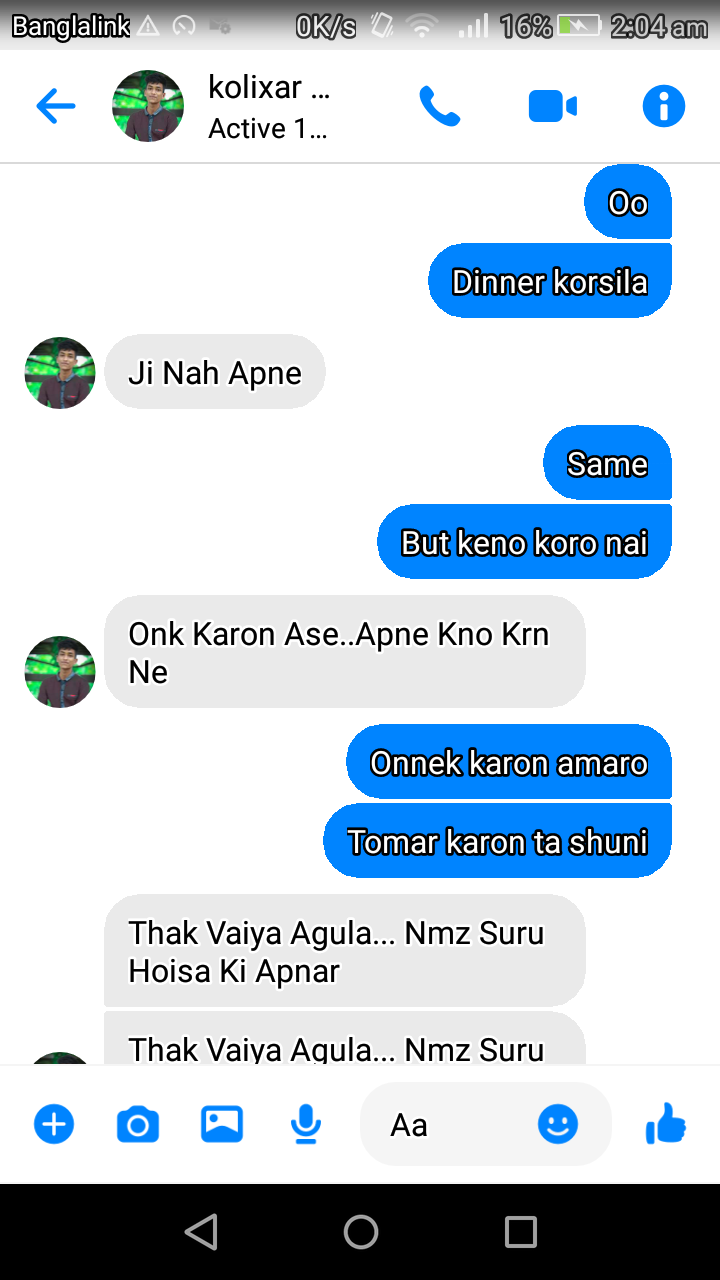The height and width of the screenshot is (1280, 720).
Task: Tap the system home button
Action: coord(360,1232)
